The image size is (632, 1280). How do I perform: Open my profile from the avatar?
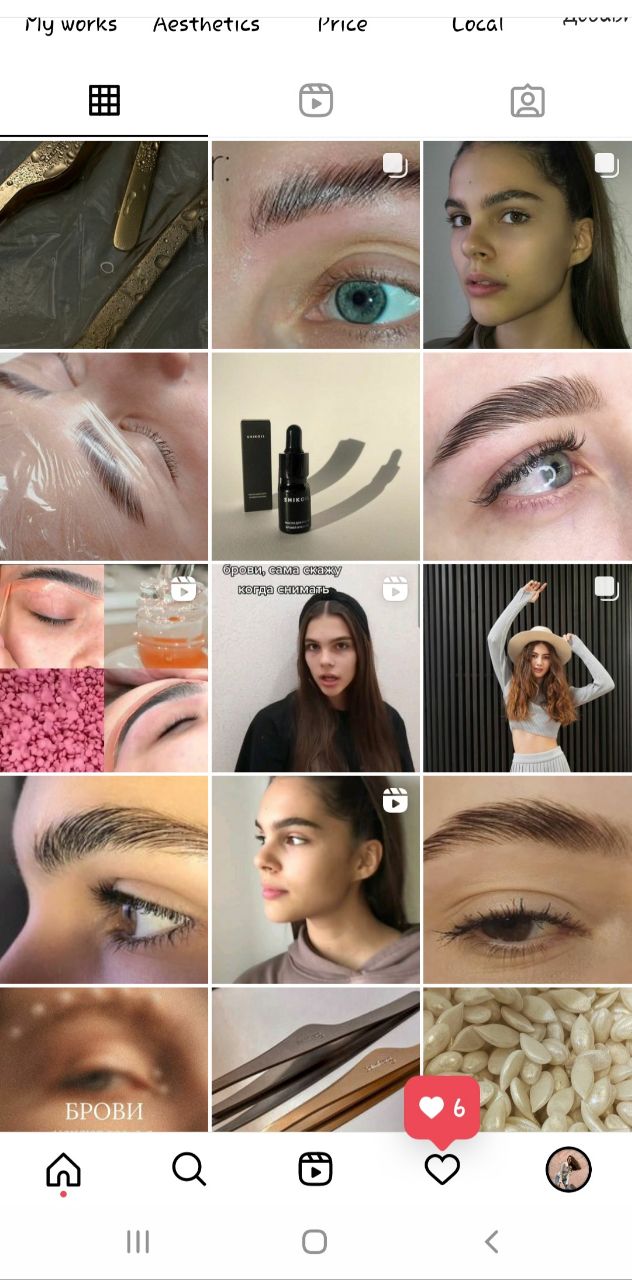(x=568, y=1168)
